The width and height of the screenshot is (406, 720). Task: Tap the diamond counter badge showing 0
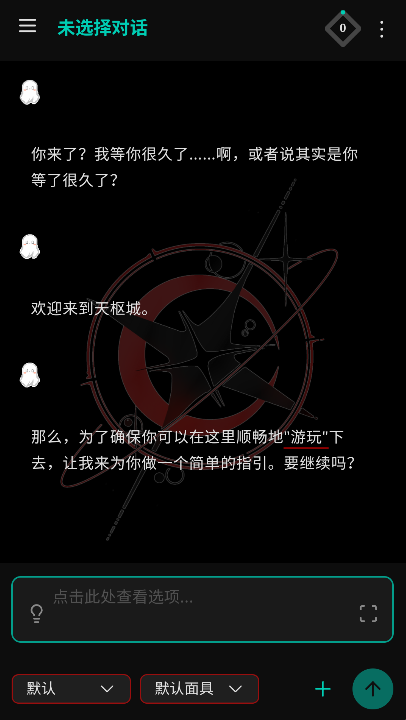click(x=343, y=28)
